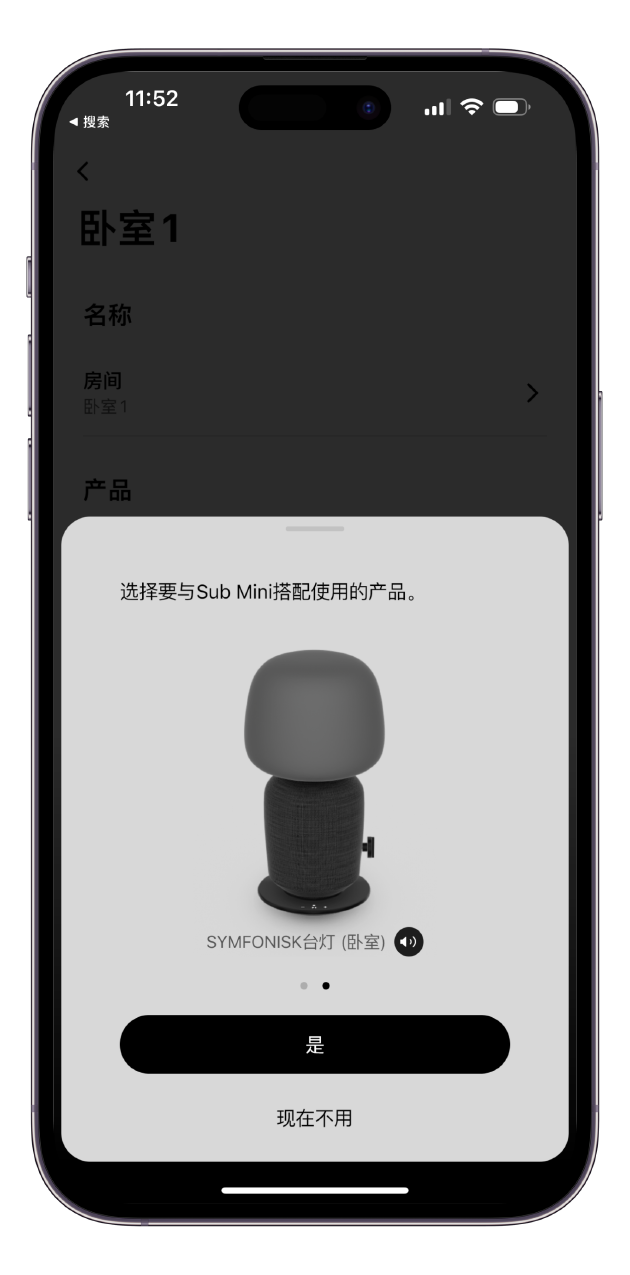Select the first page indicator dot
Screen dimensions: 630x1275
(304, 985)
